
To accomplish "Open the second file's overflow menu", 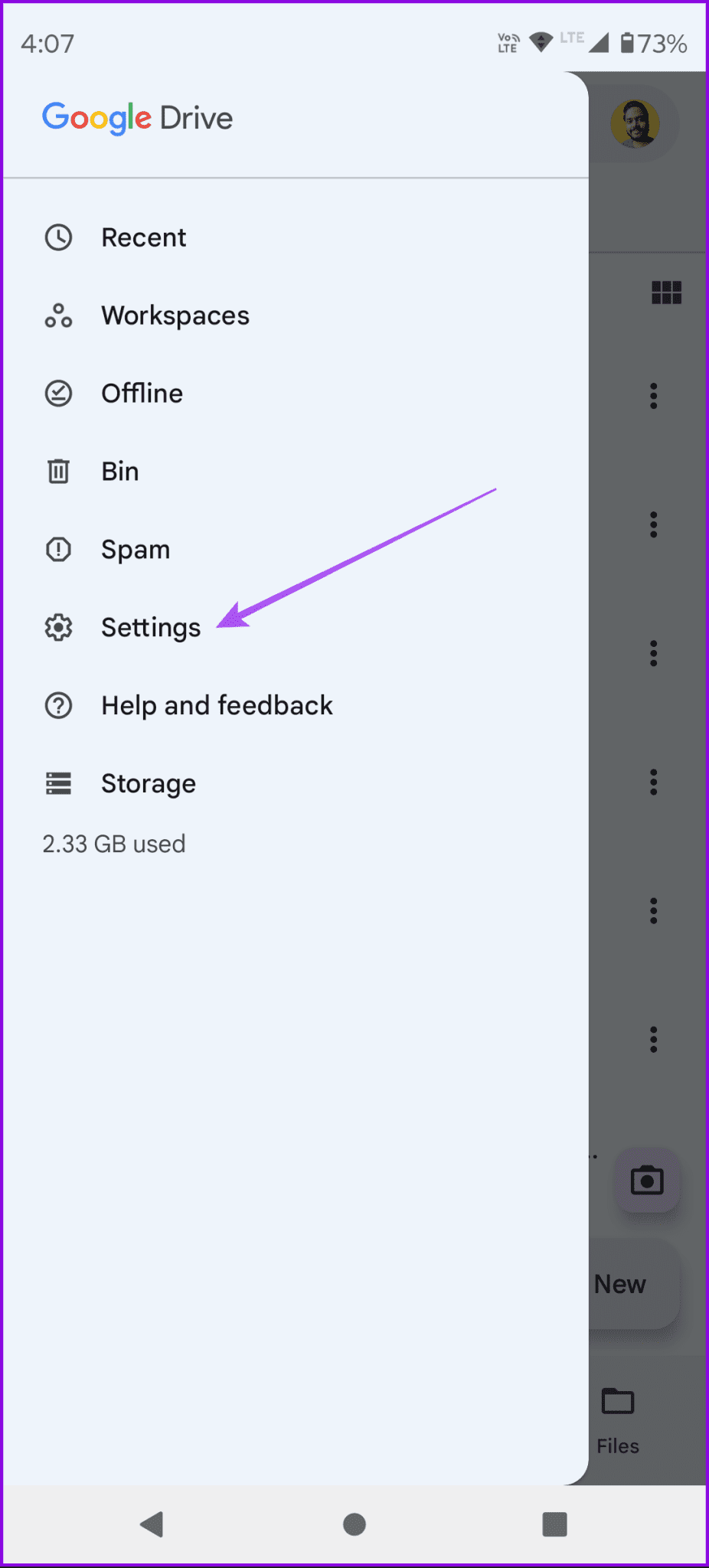I will click(653, 524).
